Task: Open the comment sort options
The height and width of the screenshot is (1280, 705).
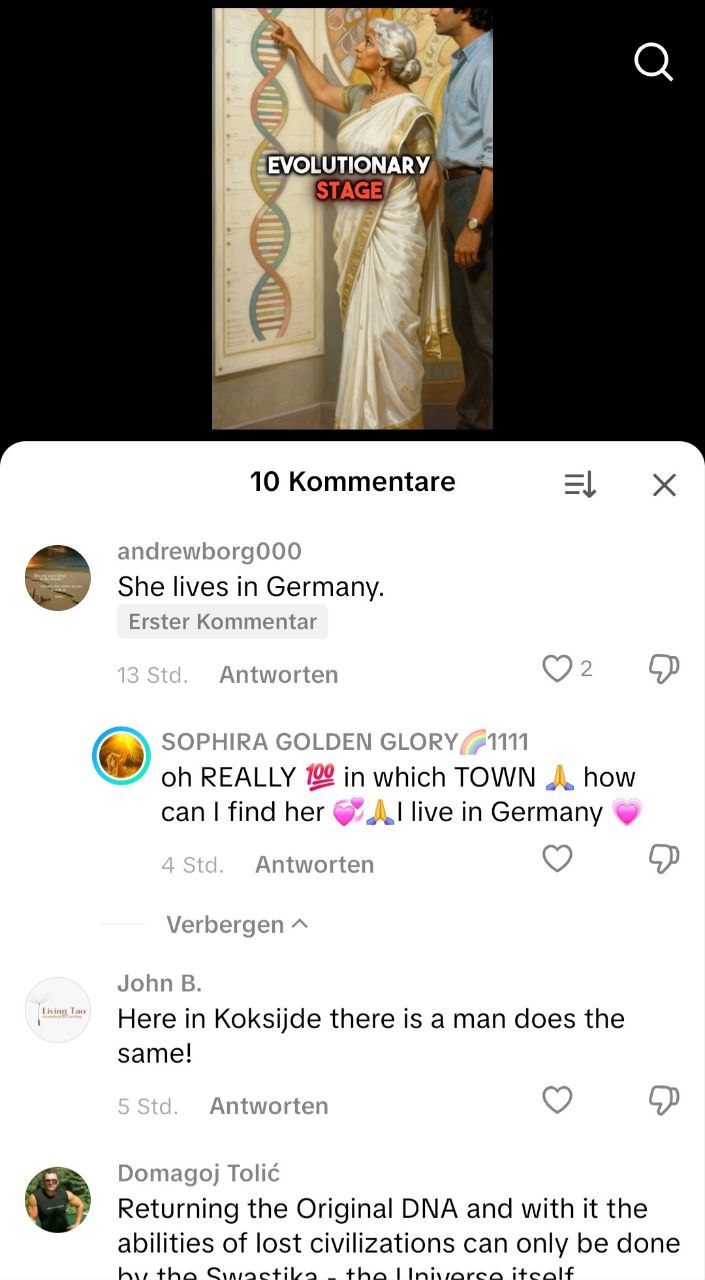Action: (x=580, y=485)
